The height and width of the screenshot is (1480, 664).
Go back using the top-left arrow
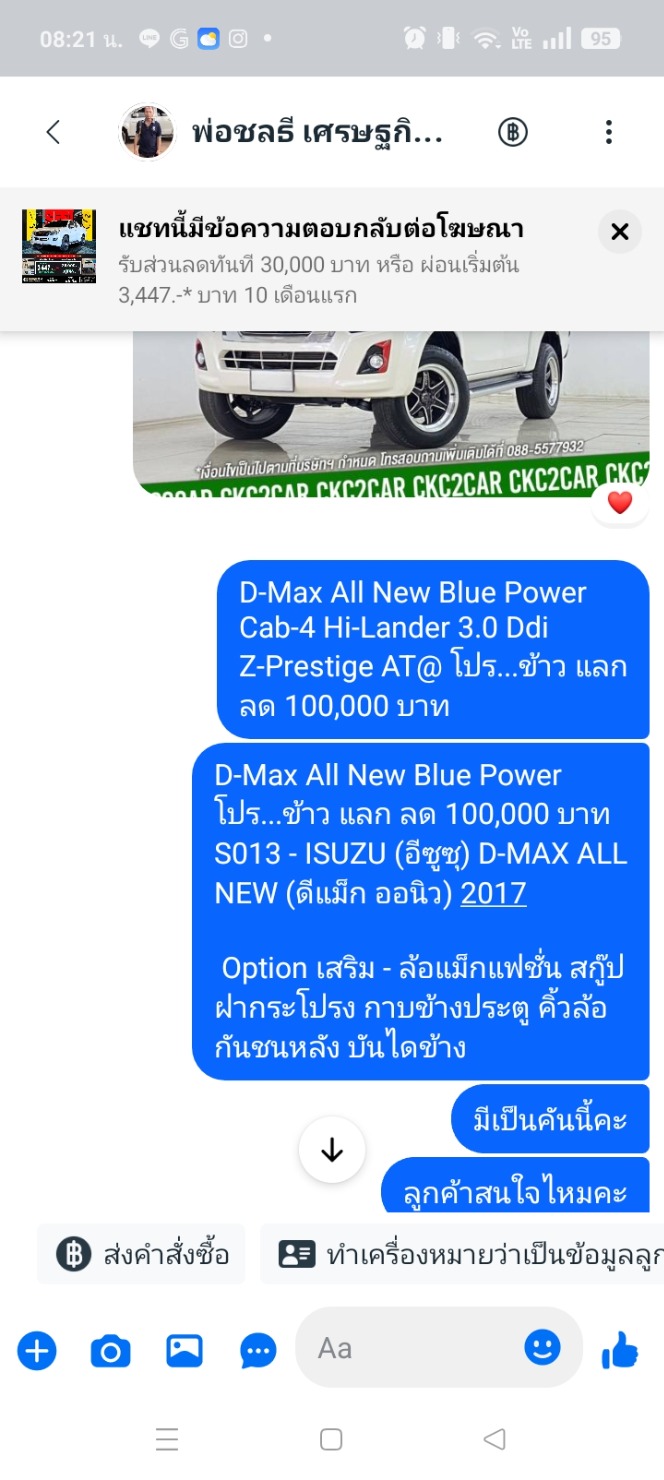(53, 132)
